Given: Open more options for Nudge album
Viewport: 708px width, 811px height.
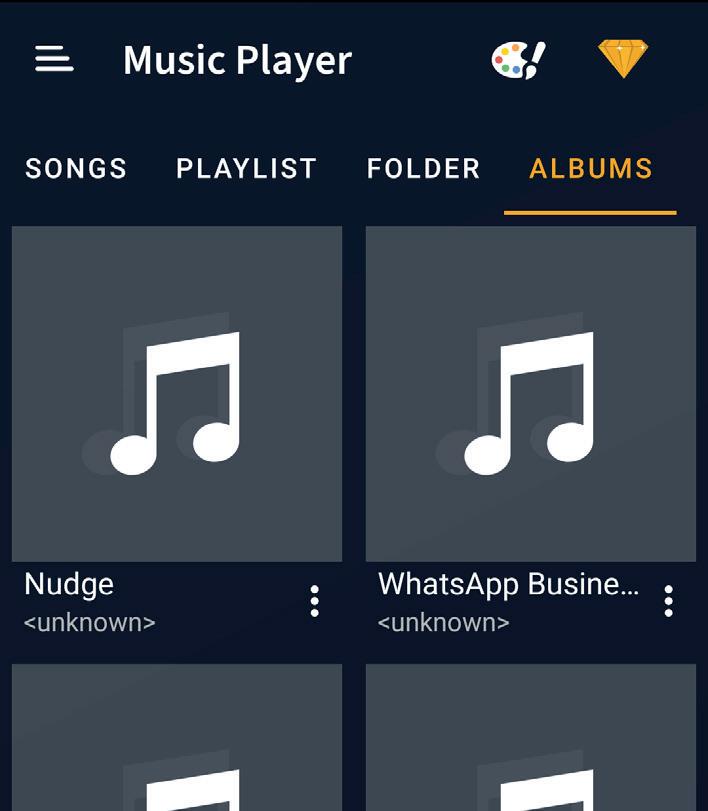Looking at the screenshot, I should pyautogui.click(x=315, y=601).
